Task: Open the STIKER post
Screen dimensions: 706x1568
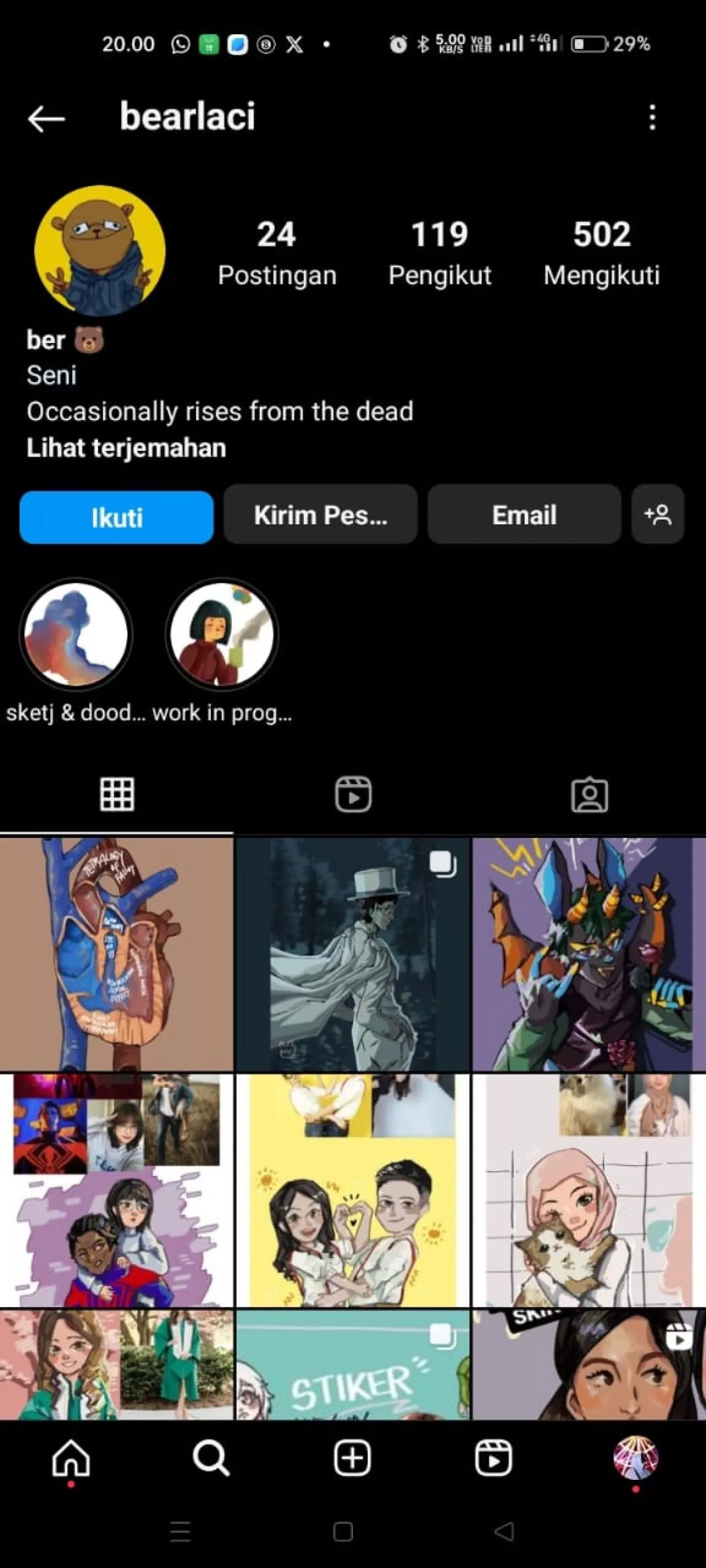Action: pyautogui.click(x=352, y=1365)
